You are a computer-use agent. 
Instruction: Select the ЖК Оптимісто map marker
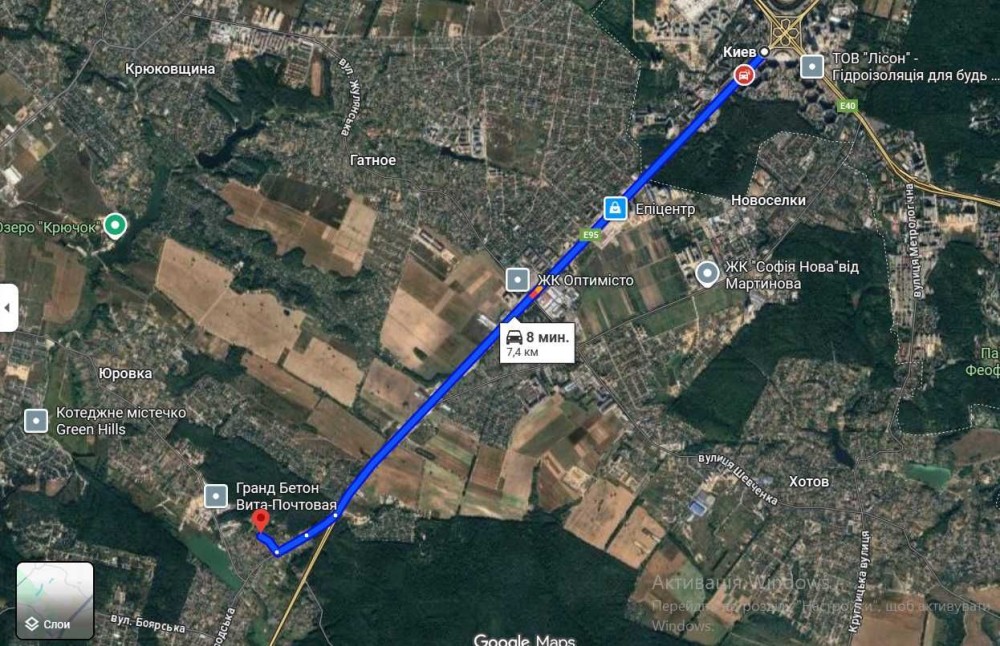coord(518,280)
